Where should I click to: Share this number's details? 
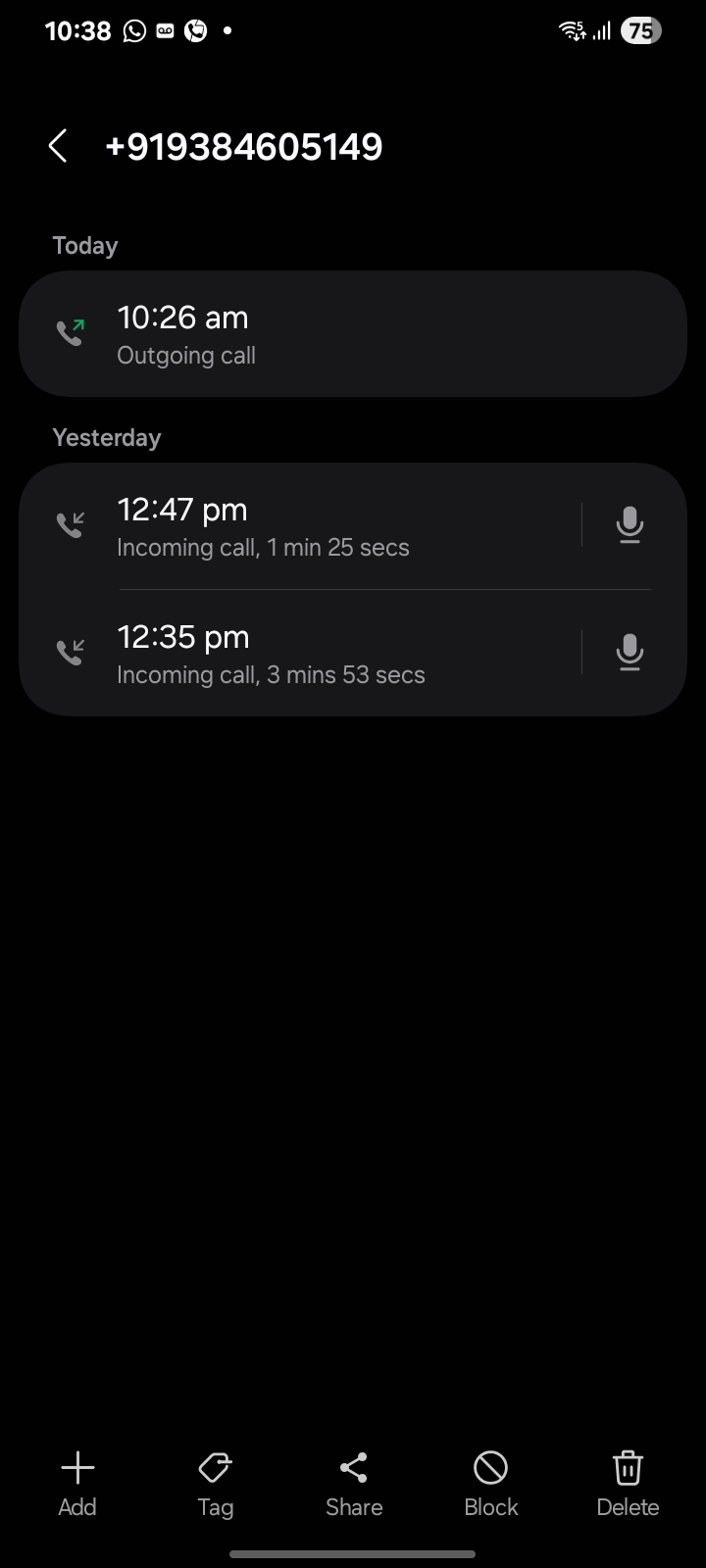pos(353,1484)
